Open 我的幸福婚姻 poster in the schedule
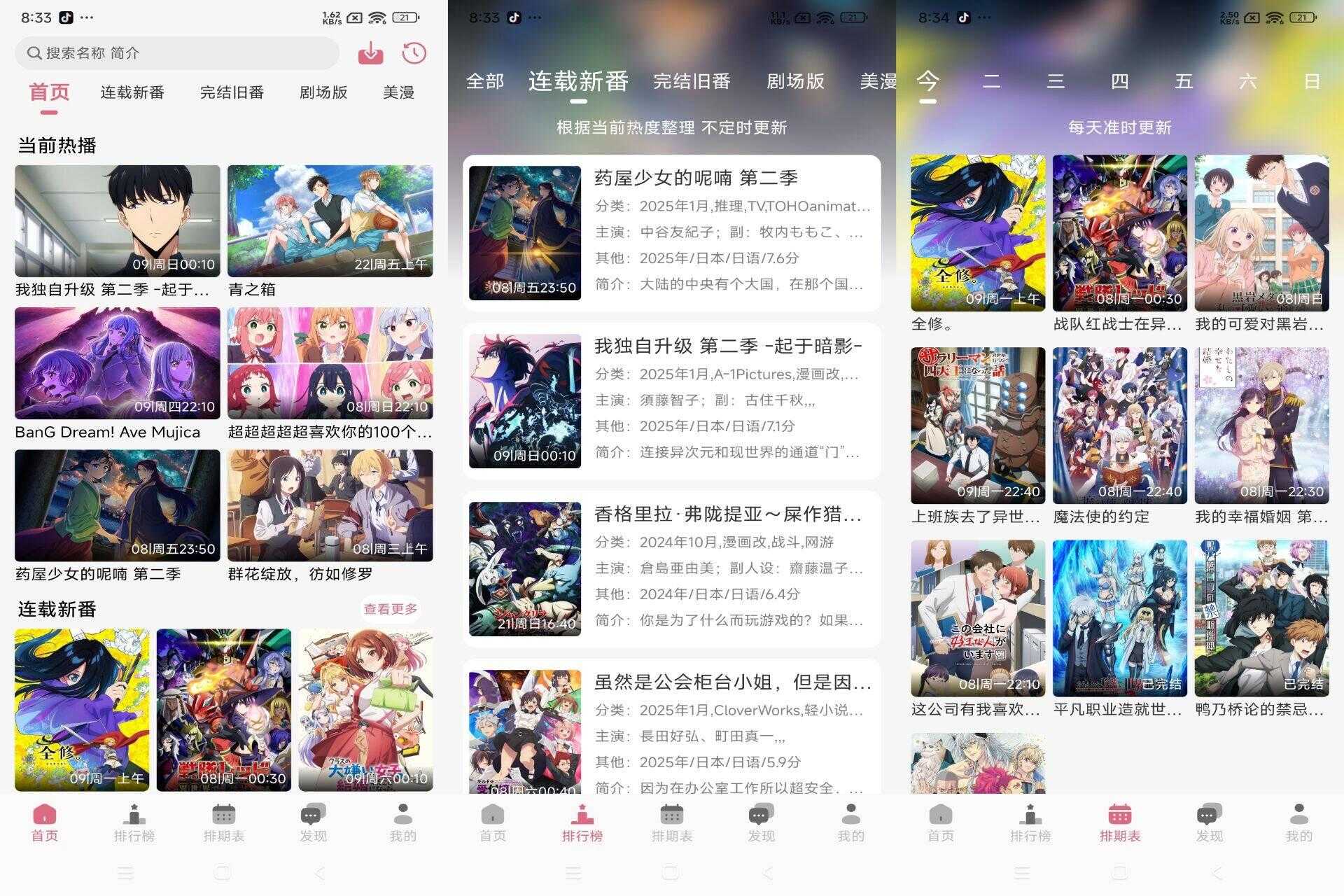This screenshot has width=1344, height=896. [x=1261, y=426]
